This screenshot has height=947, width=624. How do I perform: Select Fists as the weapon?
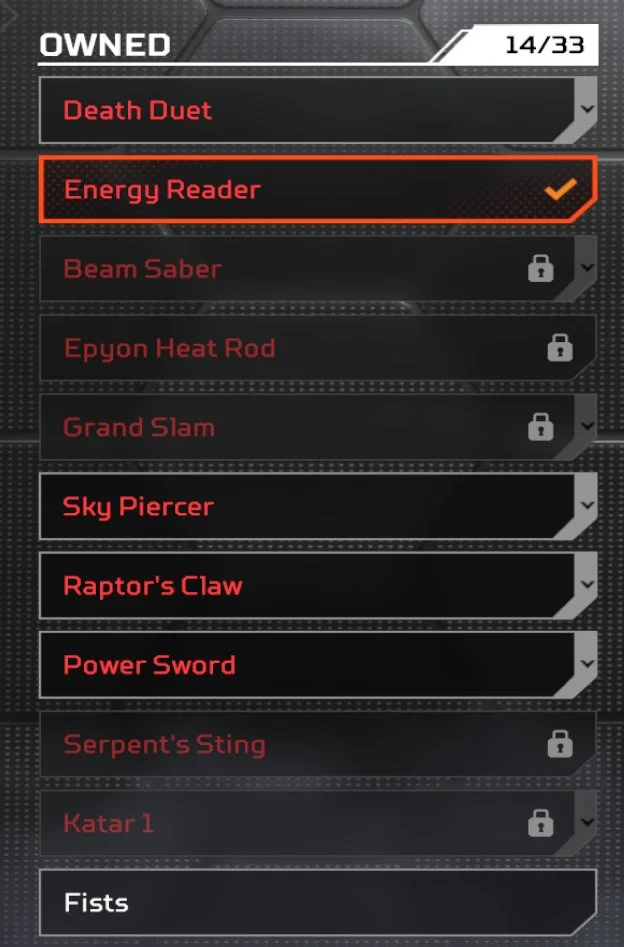tap(318, 902)
